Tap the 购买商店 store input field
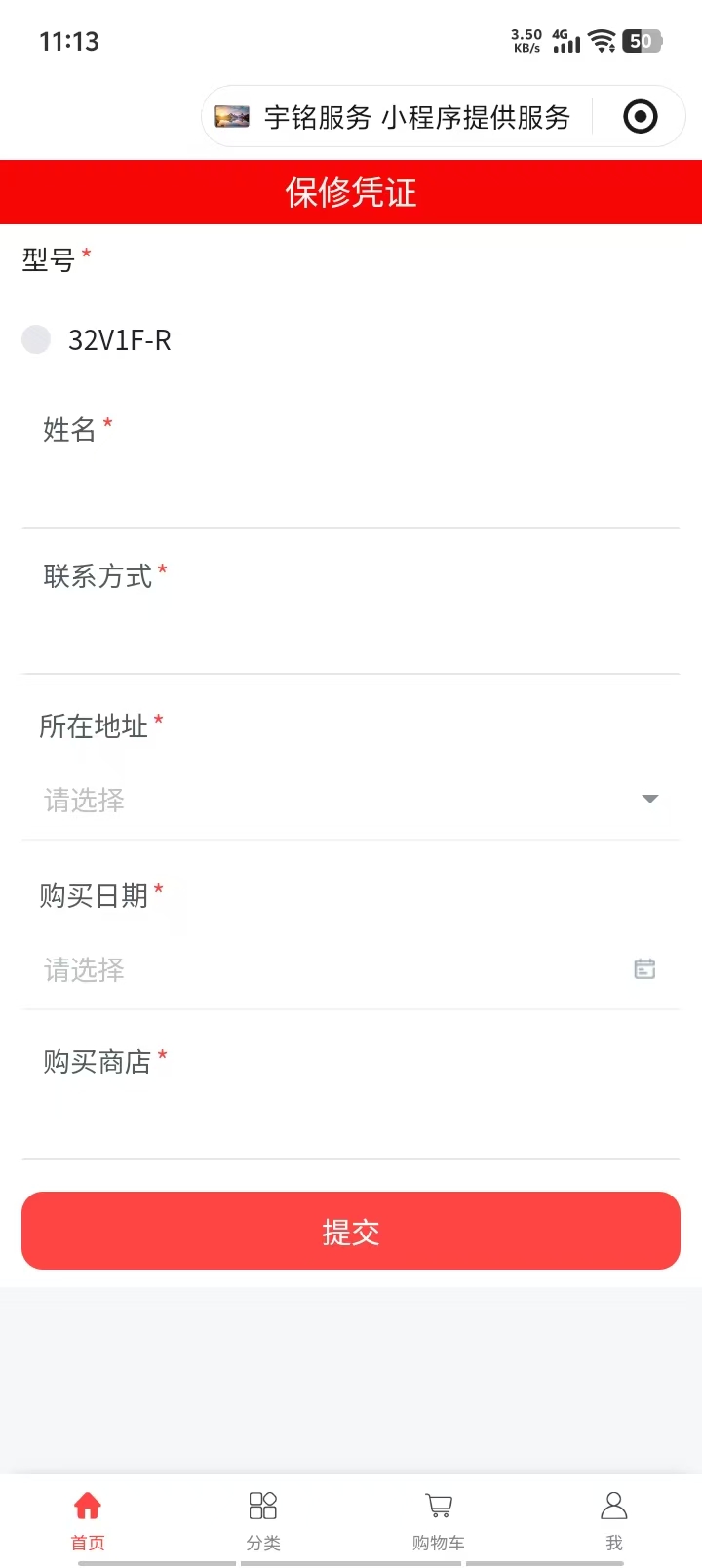Screen dimensions: 702x1568 point(351,1119)
